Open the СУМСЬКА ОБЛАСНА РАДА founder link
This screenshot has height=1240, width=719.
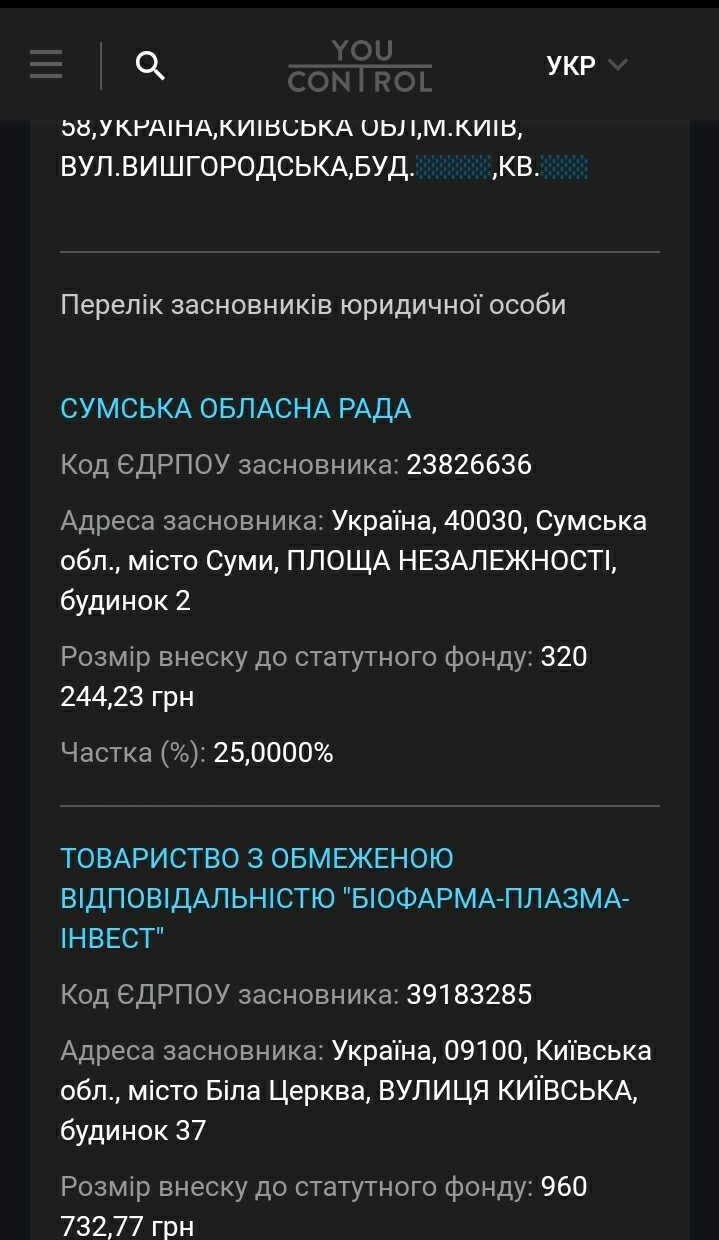coord(236,409)
